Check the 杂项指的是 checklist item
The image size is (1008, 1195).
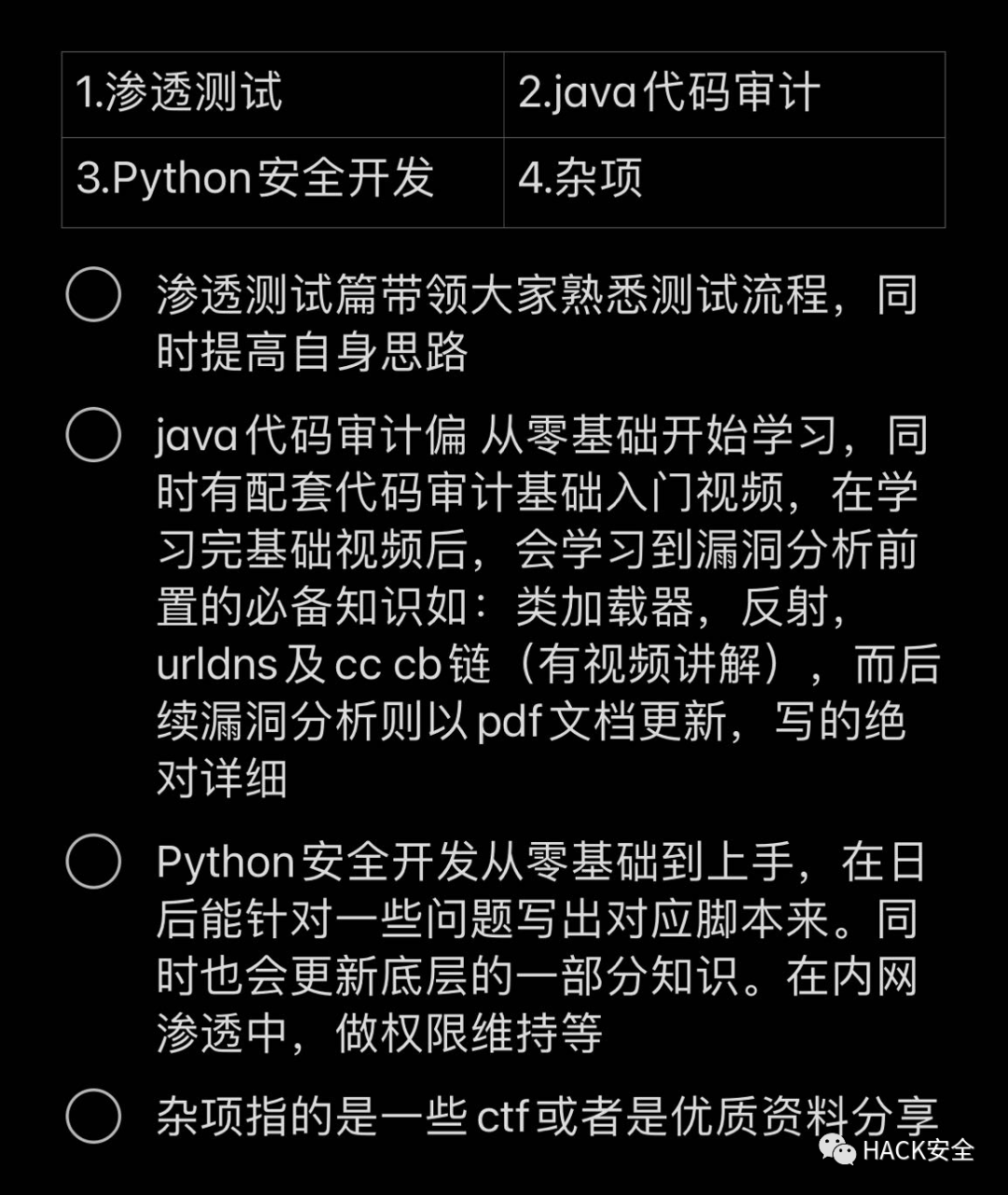tap(93, 1117)
